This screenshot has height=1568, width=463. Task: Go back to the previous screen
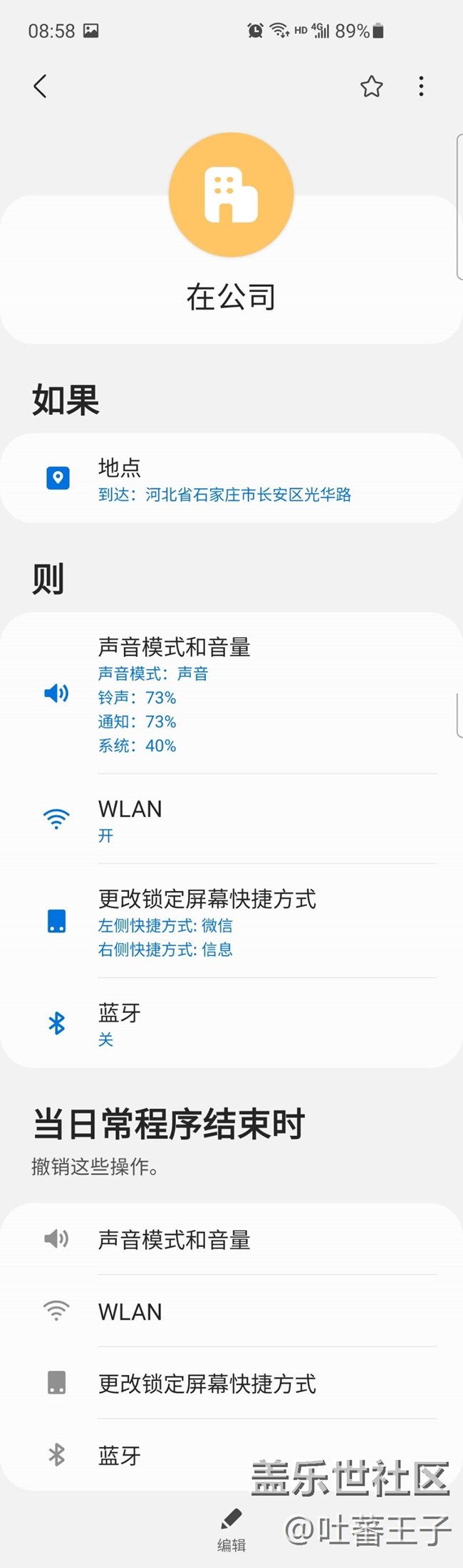41,86
